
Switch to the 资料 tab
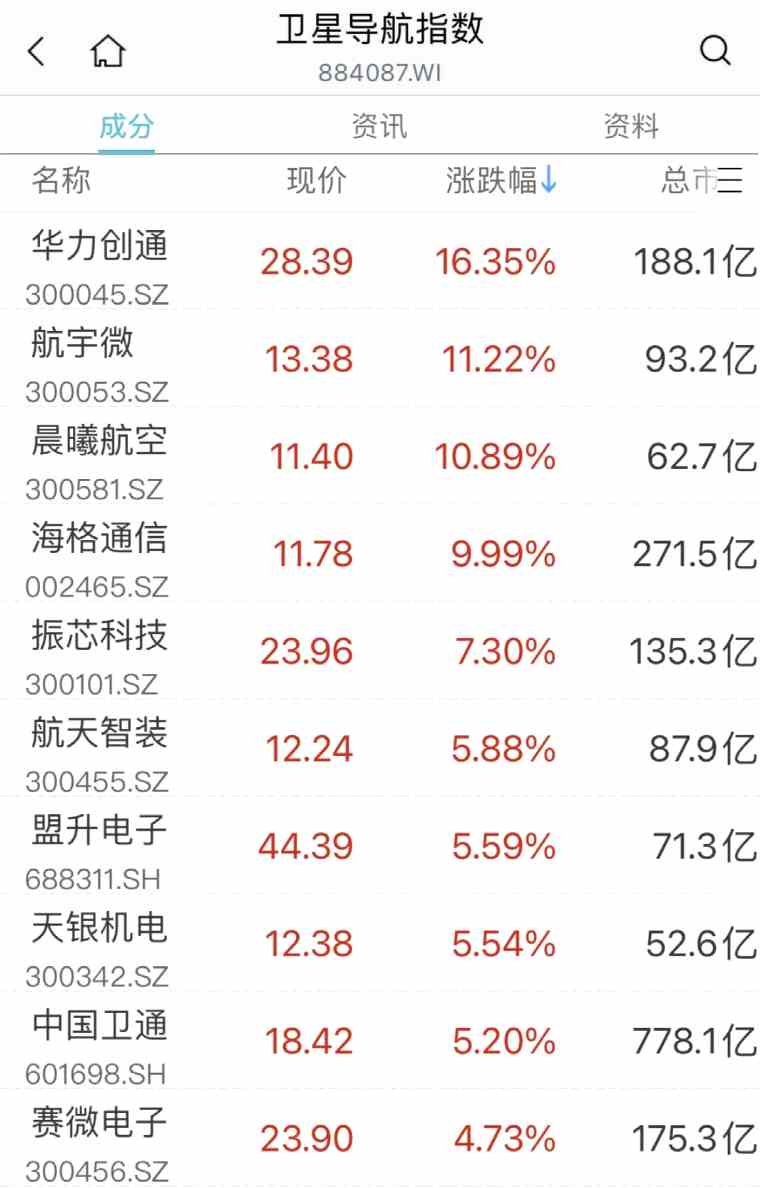point(631,127)
